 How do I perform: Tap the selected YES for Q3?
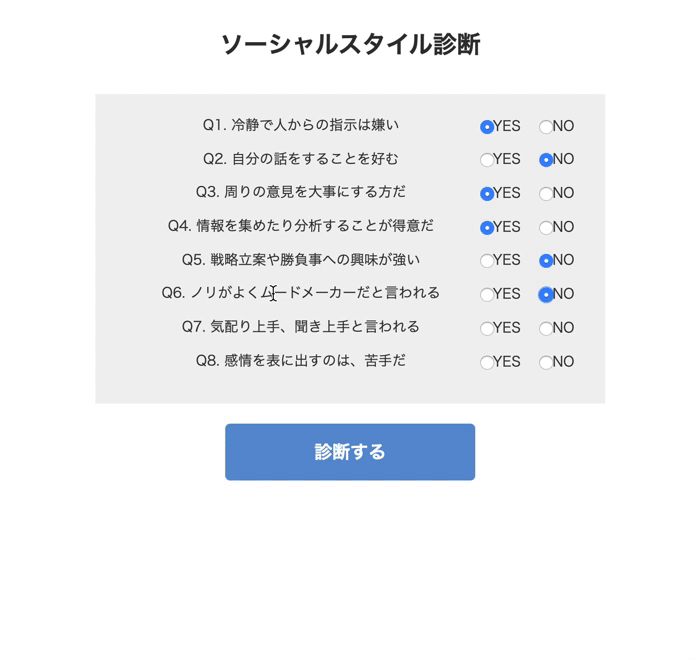pyautogui.click(x=487, y=194)
